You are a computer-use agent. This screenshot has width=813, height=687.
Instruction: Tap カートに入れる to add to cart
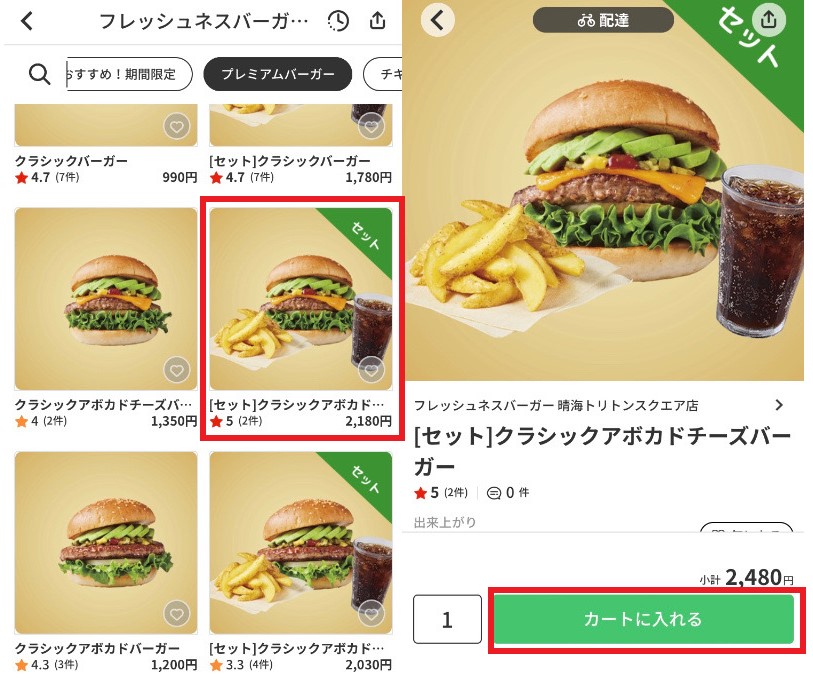click(x=643, y=620)
